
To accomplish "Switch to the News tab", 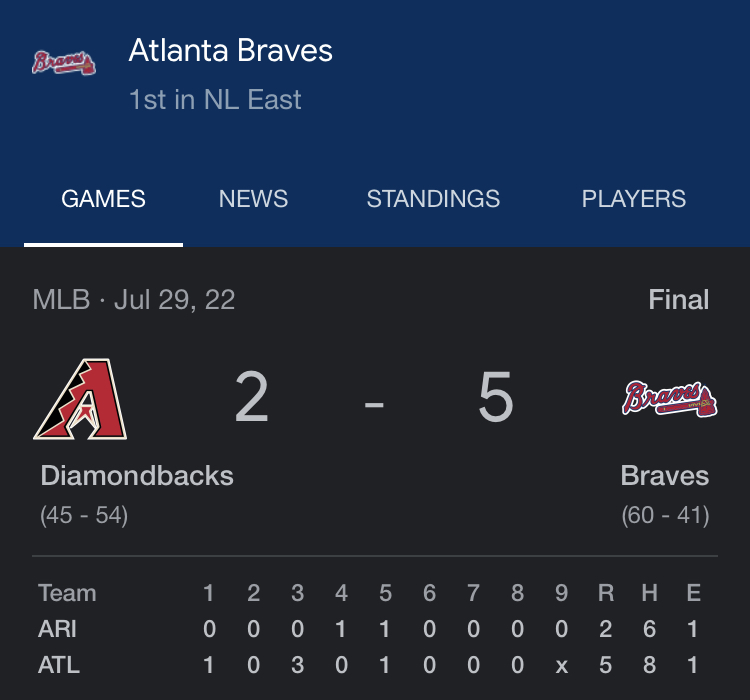I will pyautogui.click(x=253, y=199).
